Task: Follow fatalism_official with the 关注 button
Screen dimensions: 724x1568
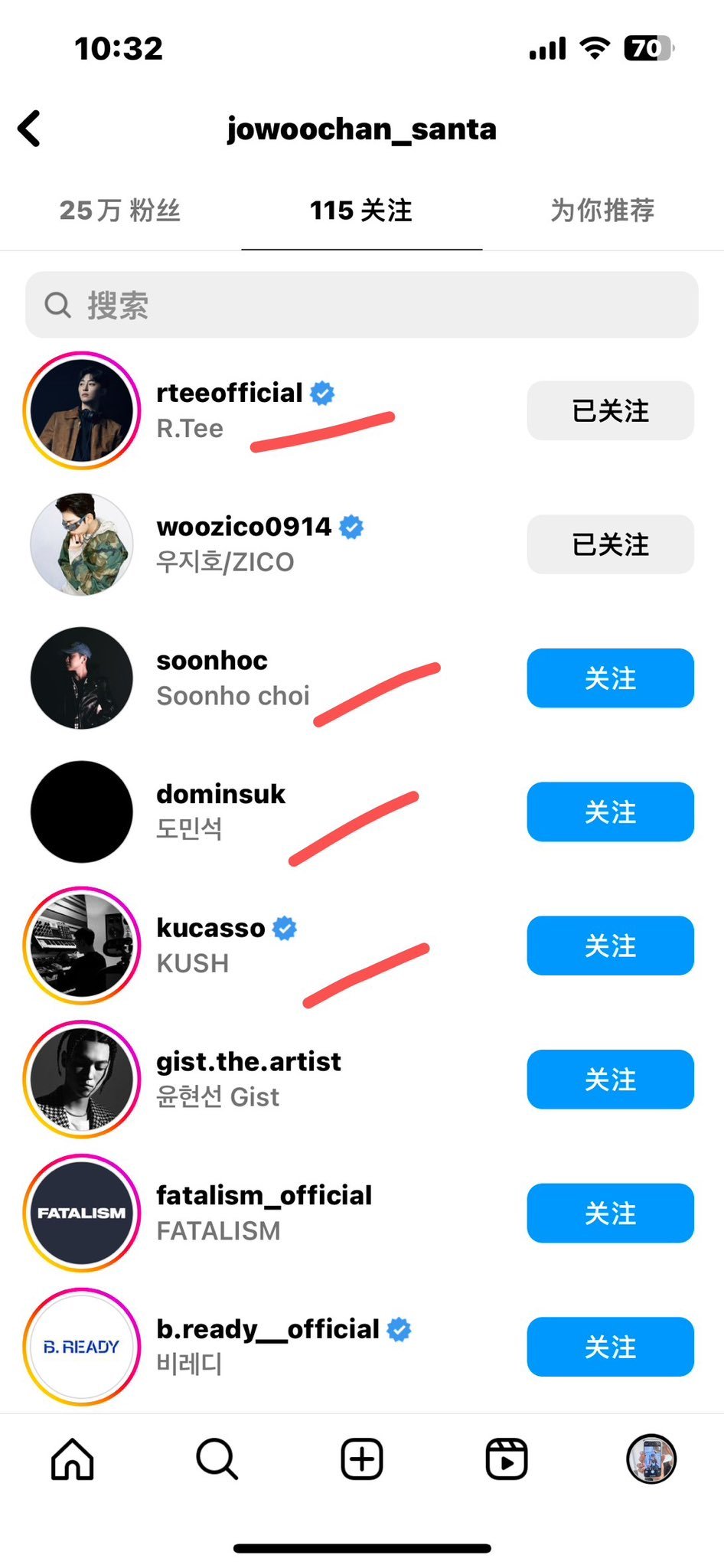Action: coord(610,1213)
